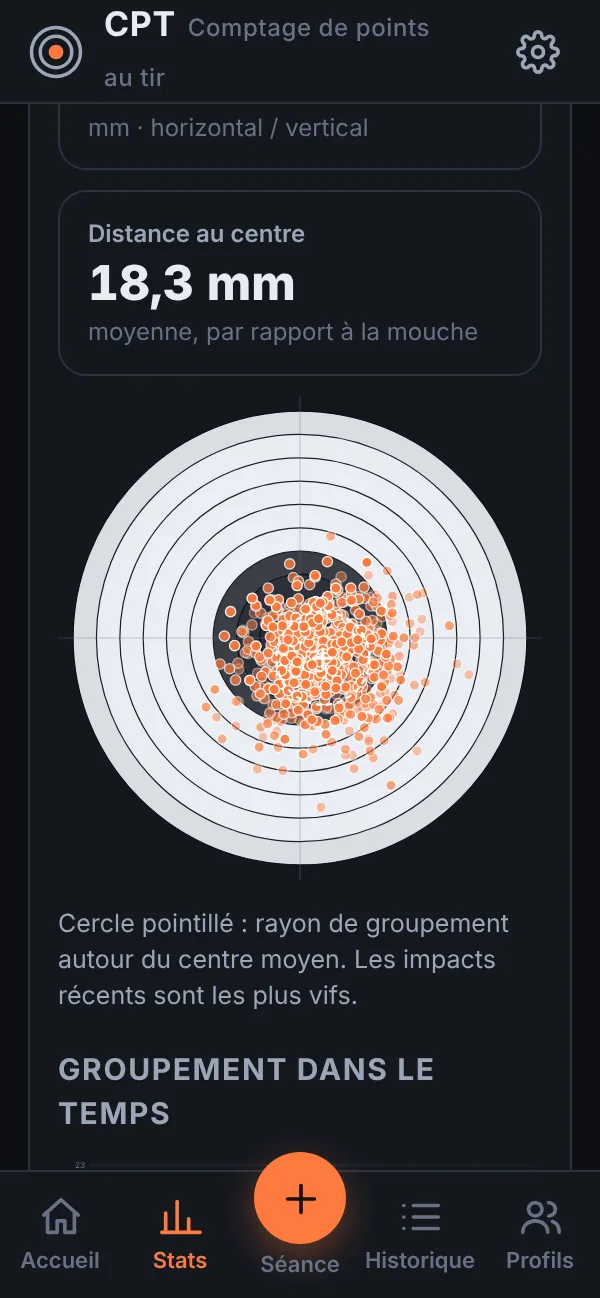Go to the Accueil tab
Viewport: 600px width, 1298px height.
point(60,1235)
